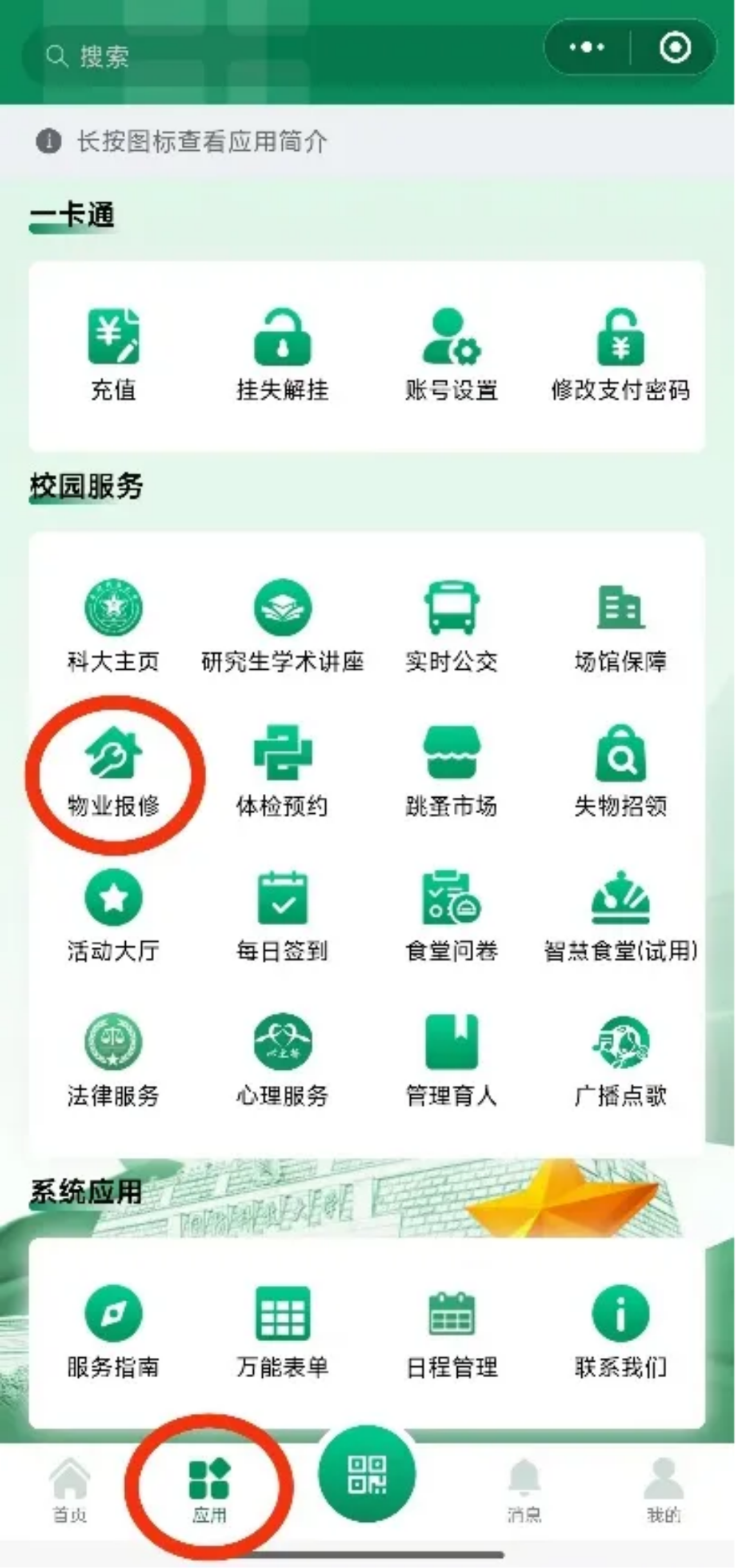
Task: Go to the 我的 tab
Action: click(x=663, y=1489)
